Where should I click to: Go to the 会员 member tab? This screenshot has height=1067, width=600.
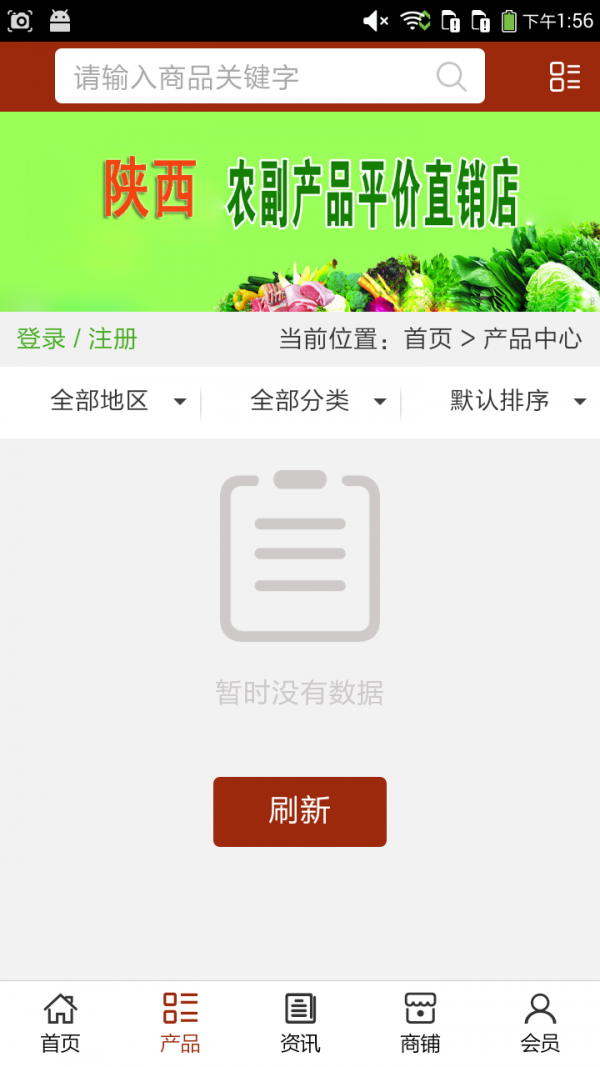pyautogui.click(x=540, y=1023)
